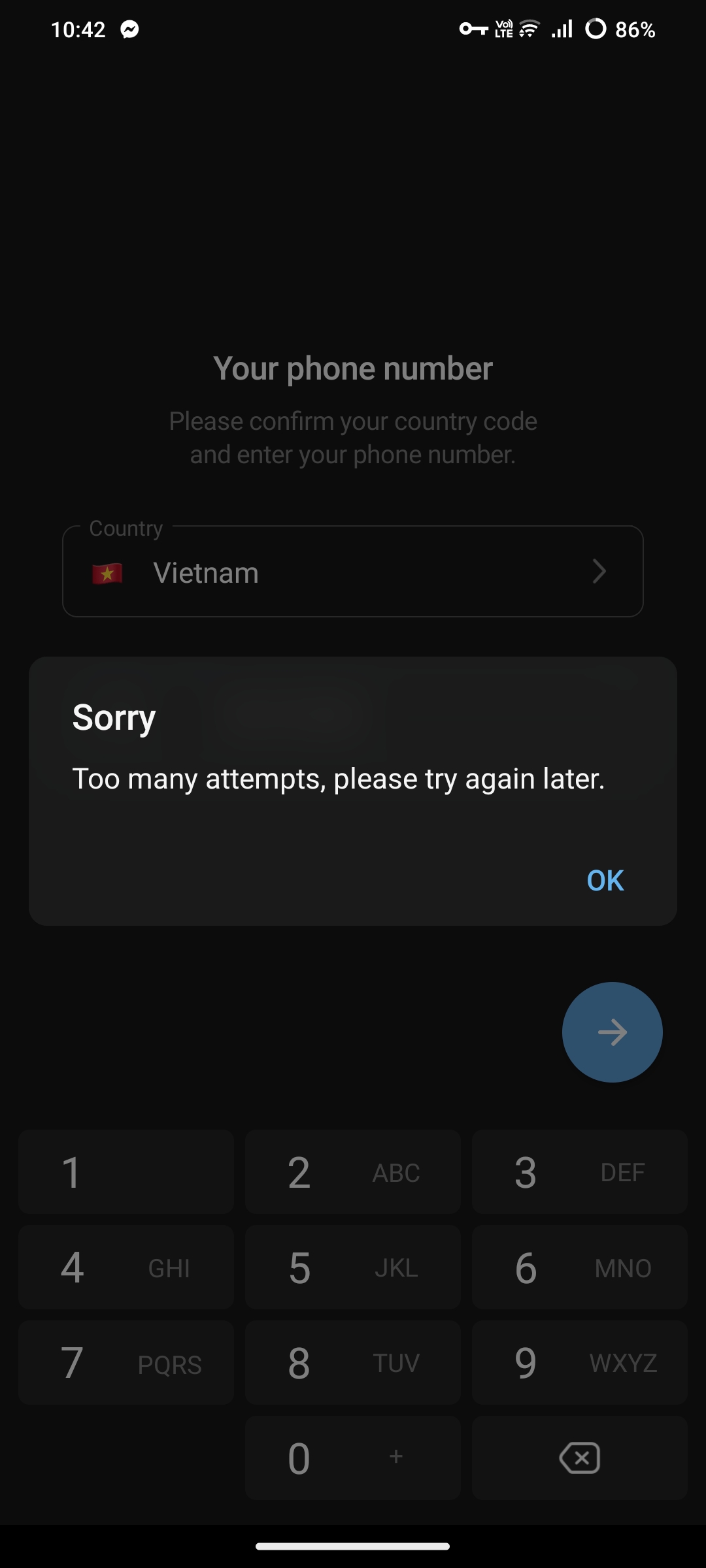The image size is (706, 1568).
Task: Enter digit 3 on the keypad
Action: (x=580, y=1172)
